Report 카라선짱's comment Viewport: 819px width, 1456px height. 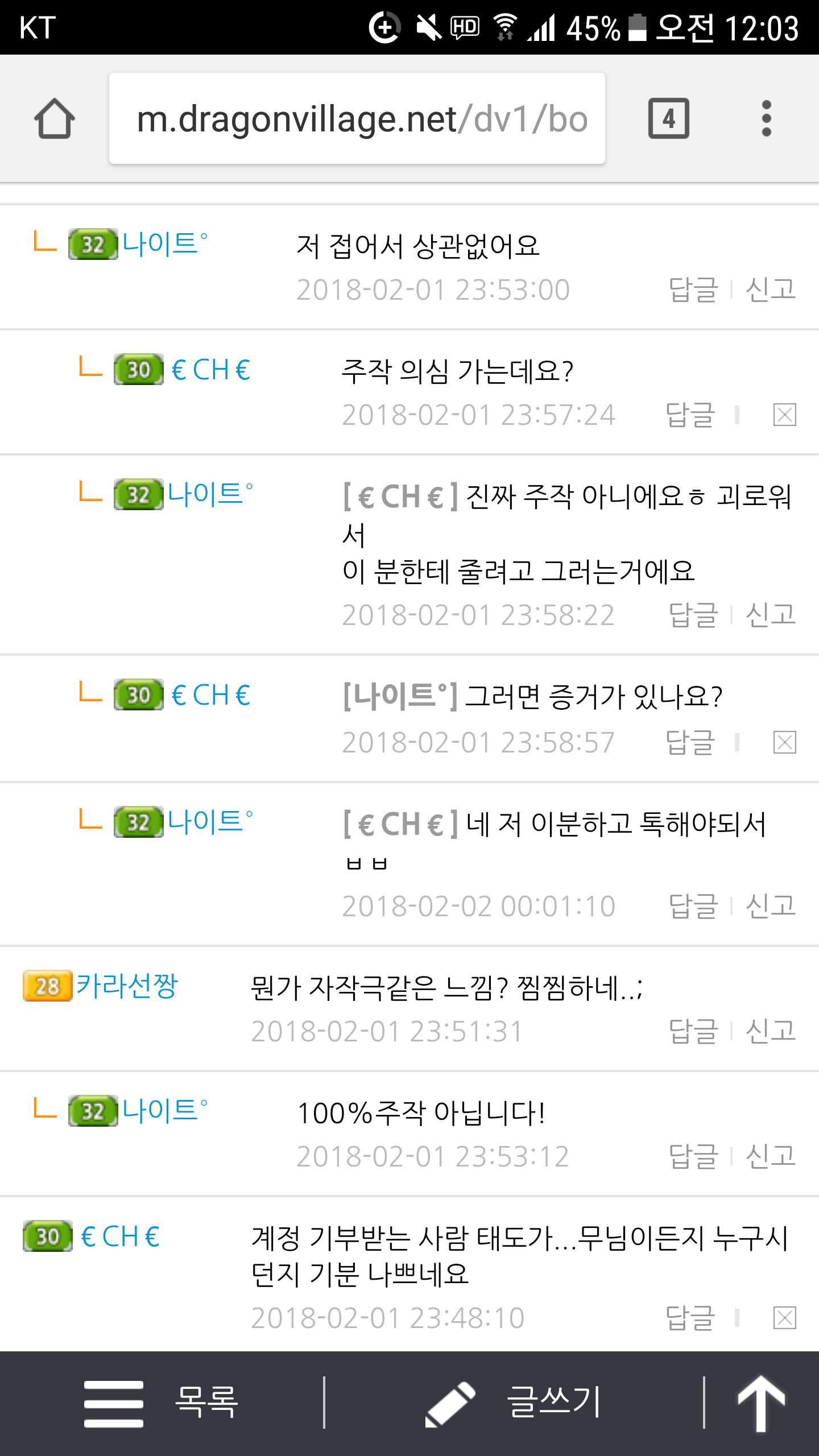770,1031
